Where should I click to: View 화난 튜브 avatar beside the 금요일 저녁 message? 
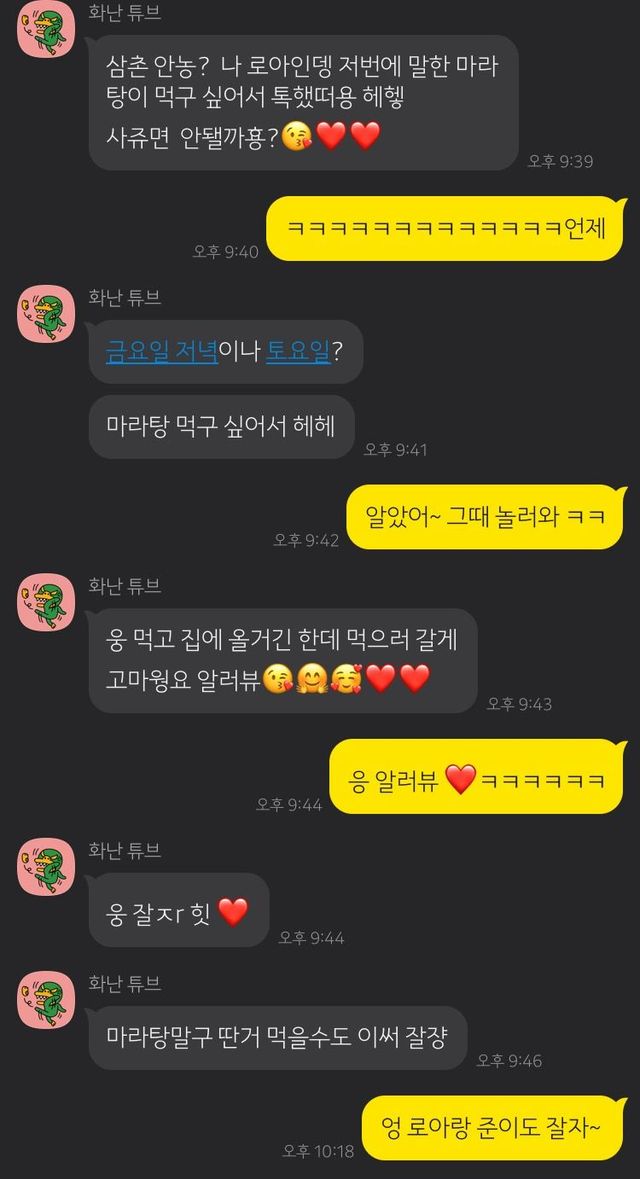[x=46, y=314]
